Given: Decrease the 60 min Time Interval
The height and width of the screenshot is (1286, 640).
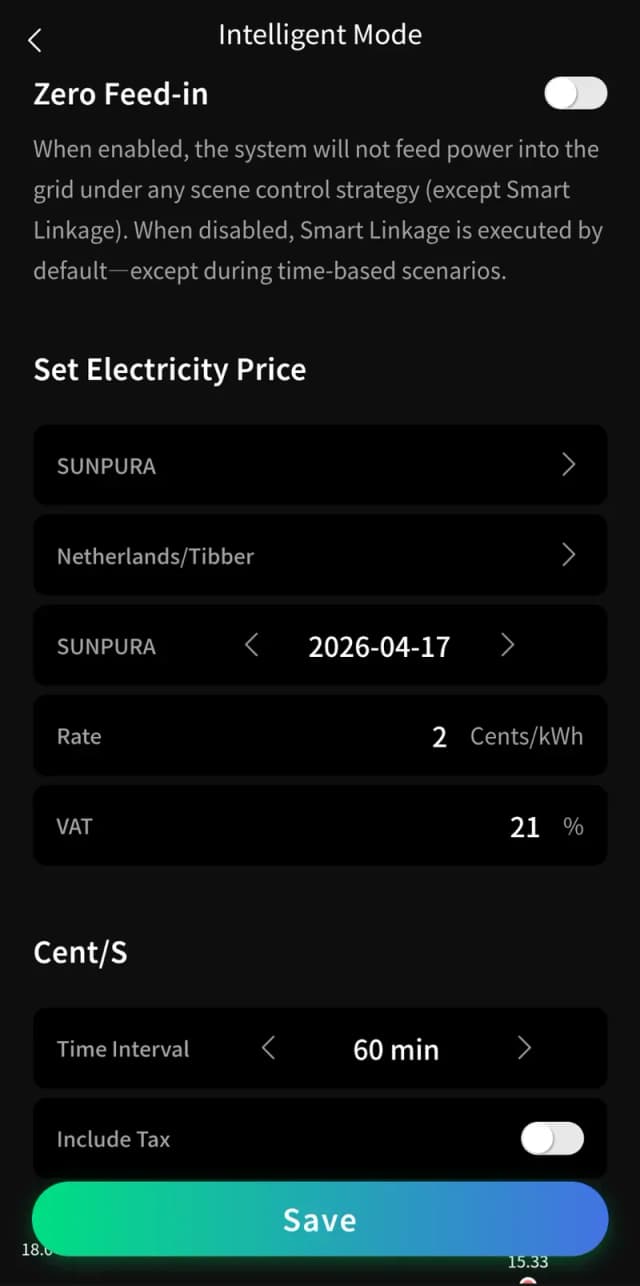Looking at the screenshot, I should (x=268, y=1049).
